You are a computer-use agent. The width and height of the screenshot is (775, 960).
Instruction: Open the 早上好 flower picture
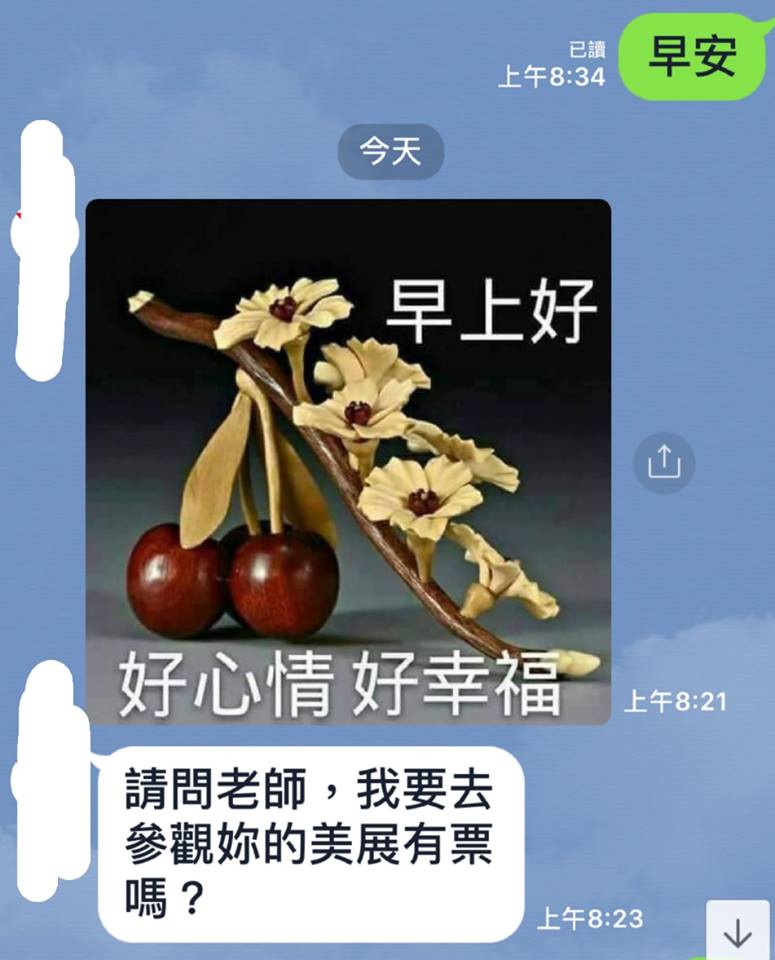[348, 462]
